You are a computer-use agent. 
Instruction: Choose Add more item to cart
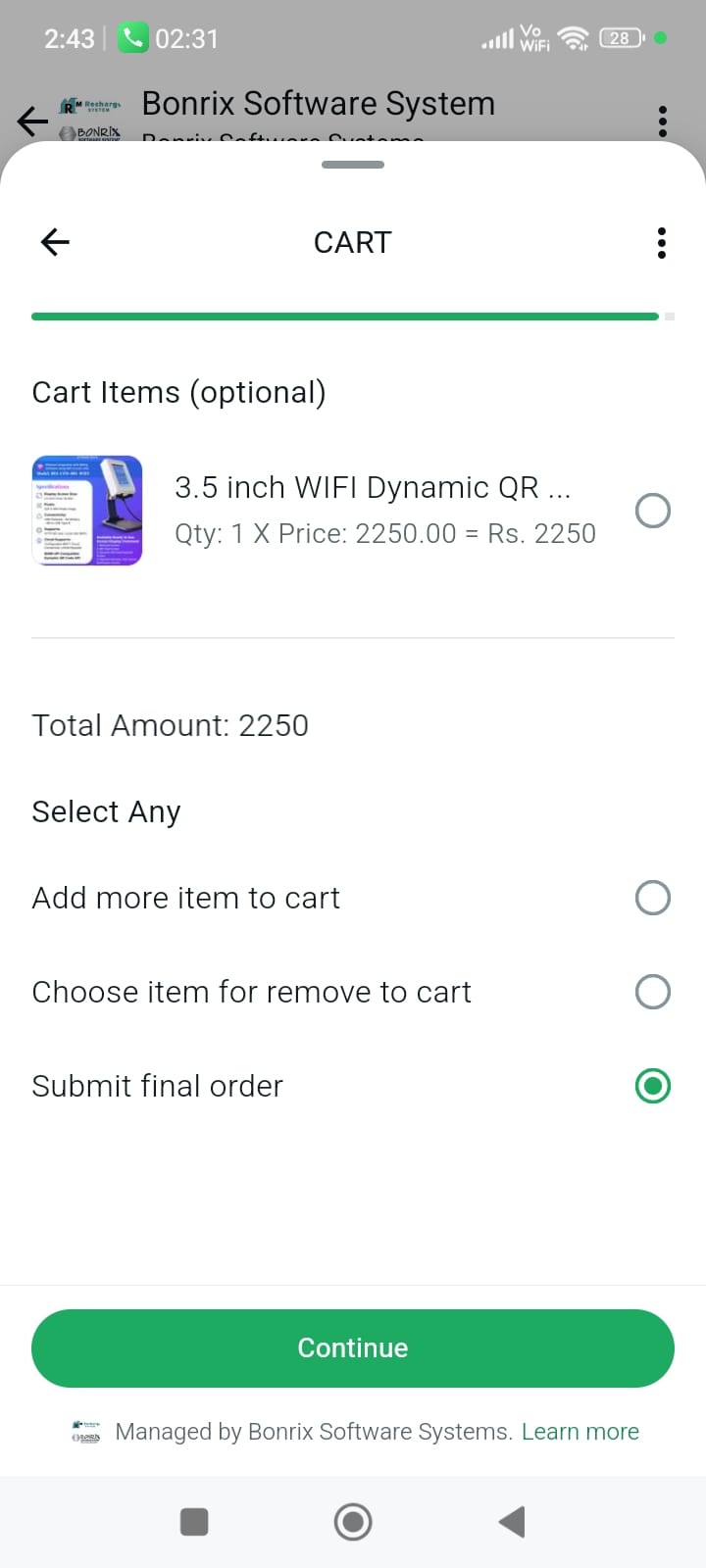[652, 898]
